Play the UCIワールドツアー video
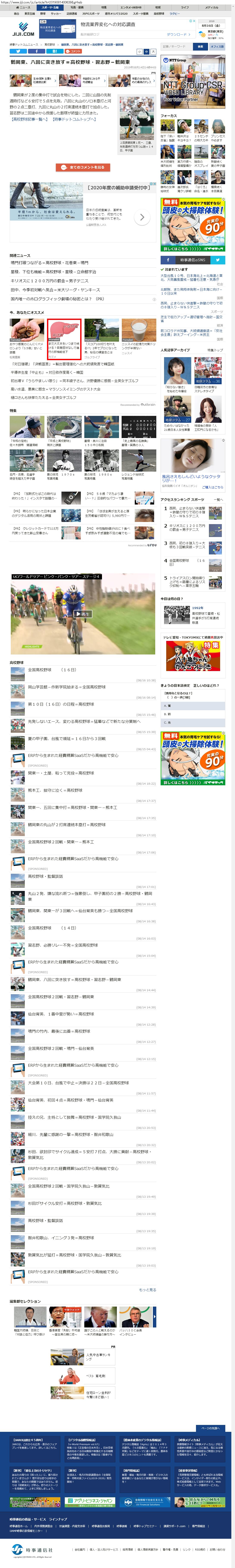The width and height of the screenshot is (235, 1568). [x=83, y=614]
